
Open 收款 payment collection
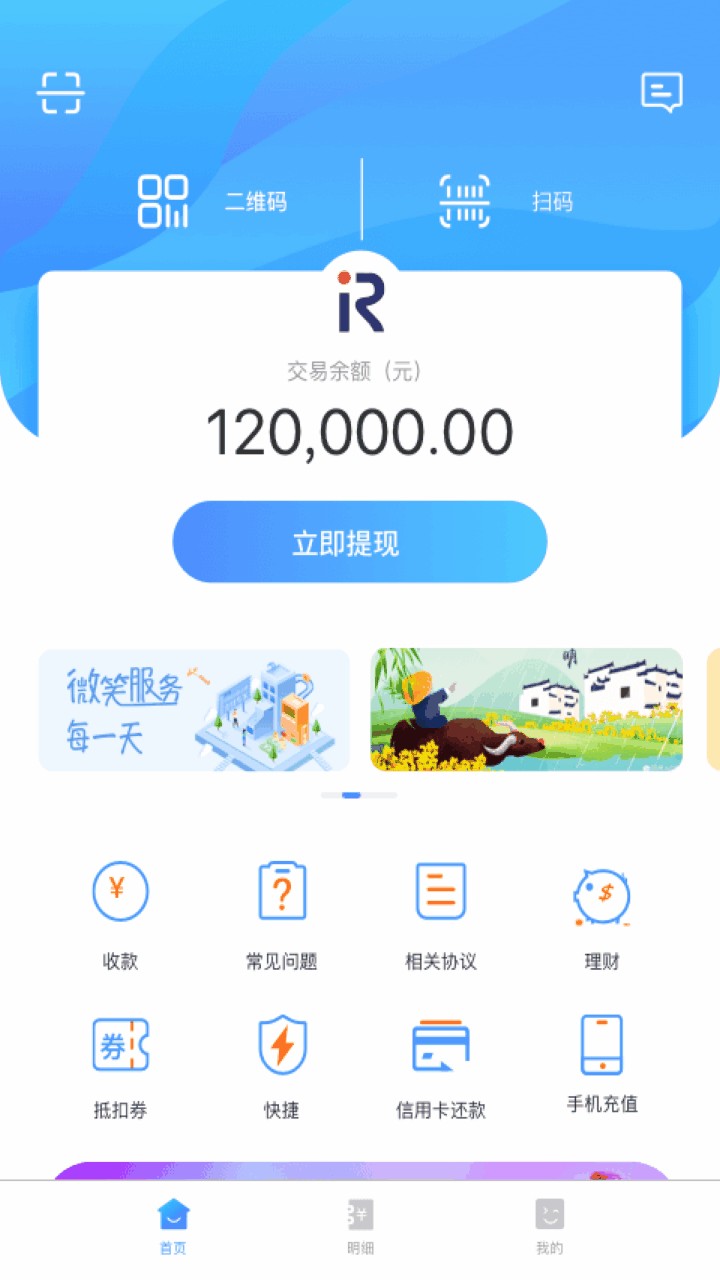[120, 914]
